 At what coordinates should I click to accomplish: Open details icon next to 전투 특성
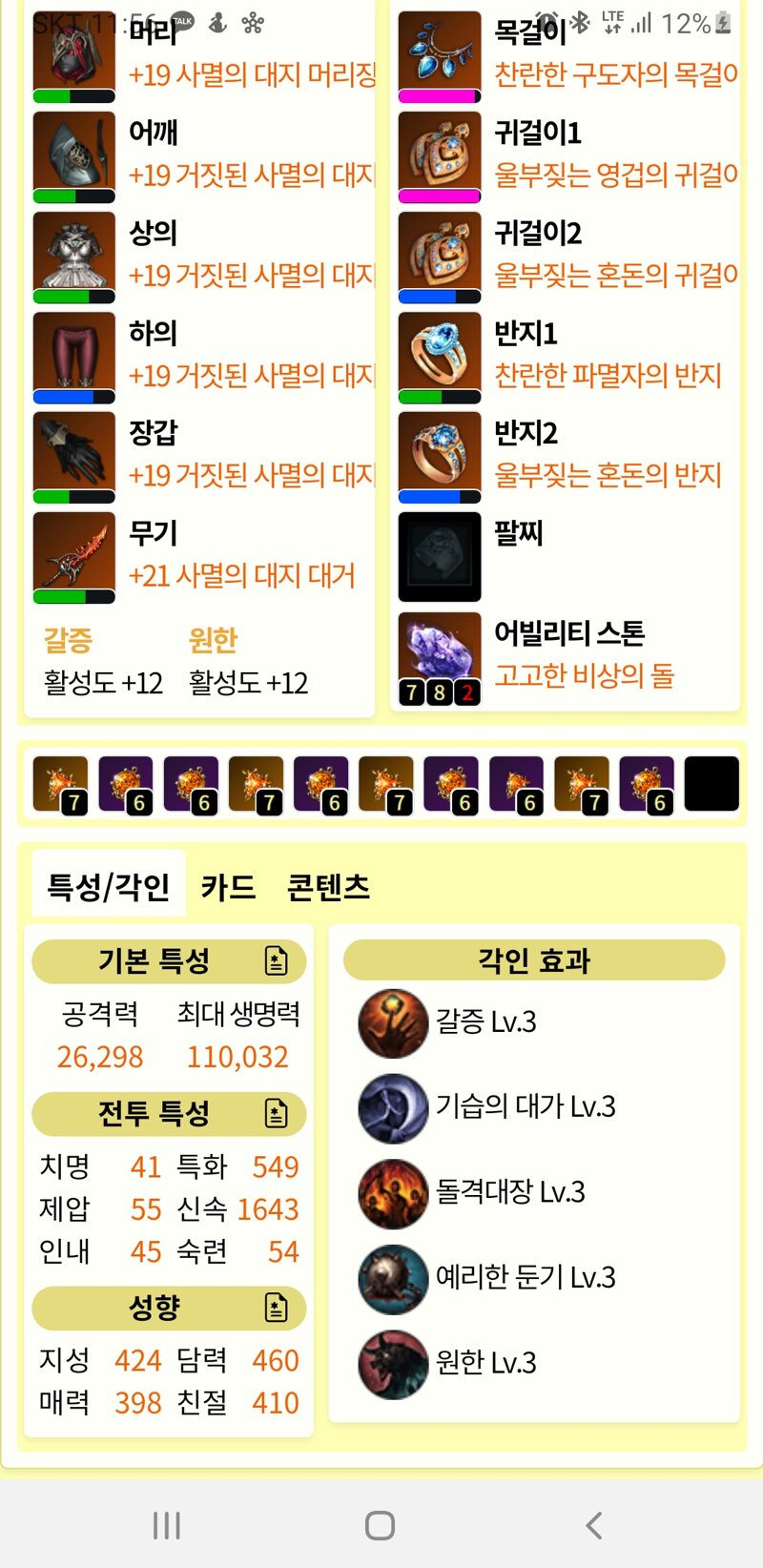(x=276, y=1113)
